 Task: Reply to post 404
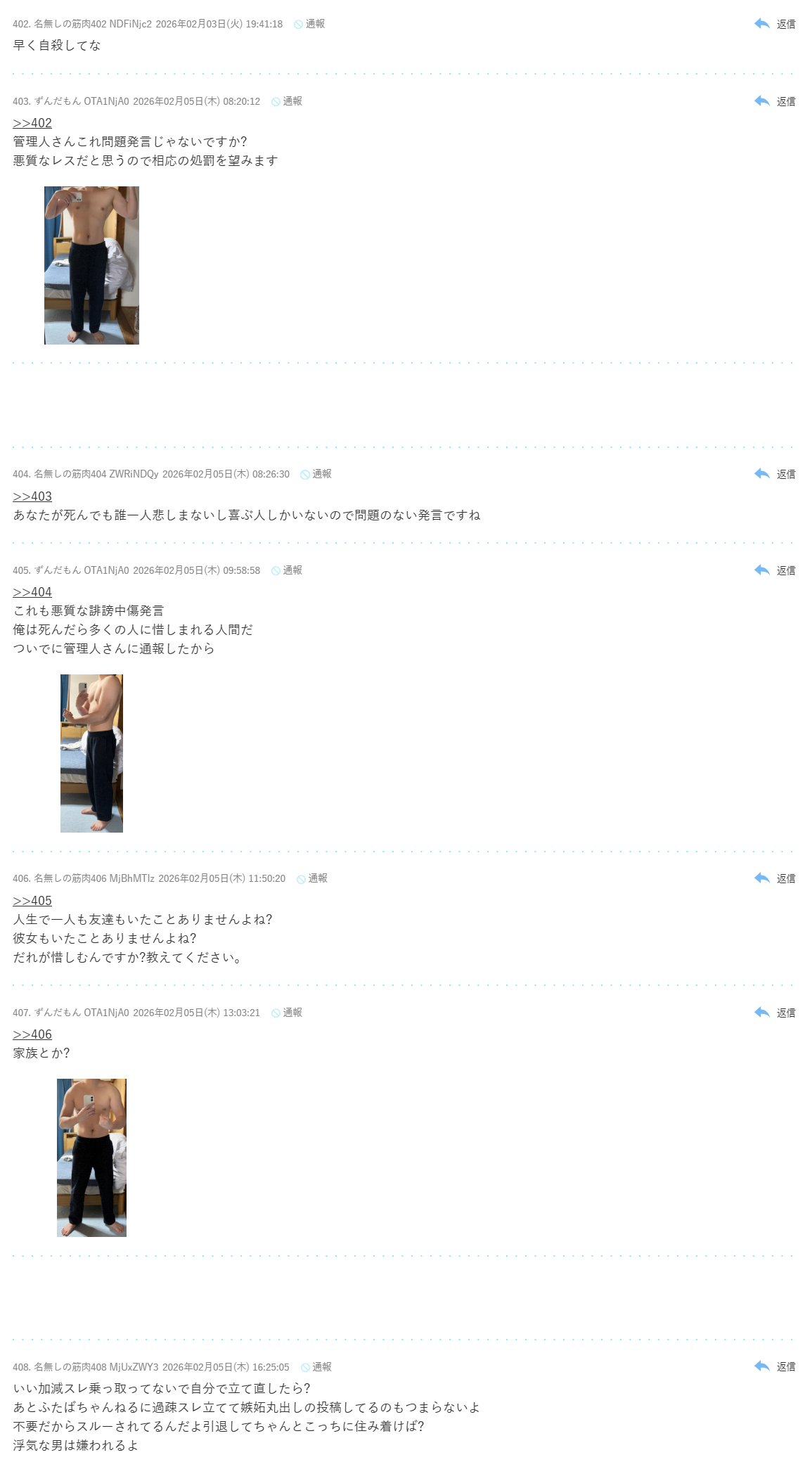pyautogui.click(x=775, y=474)
